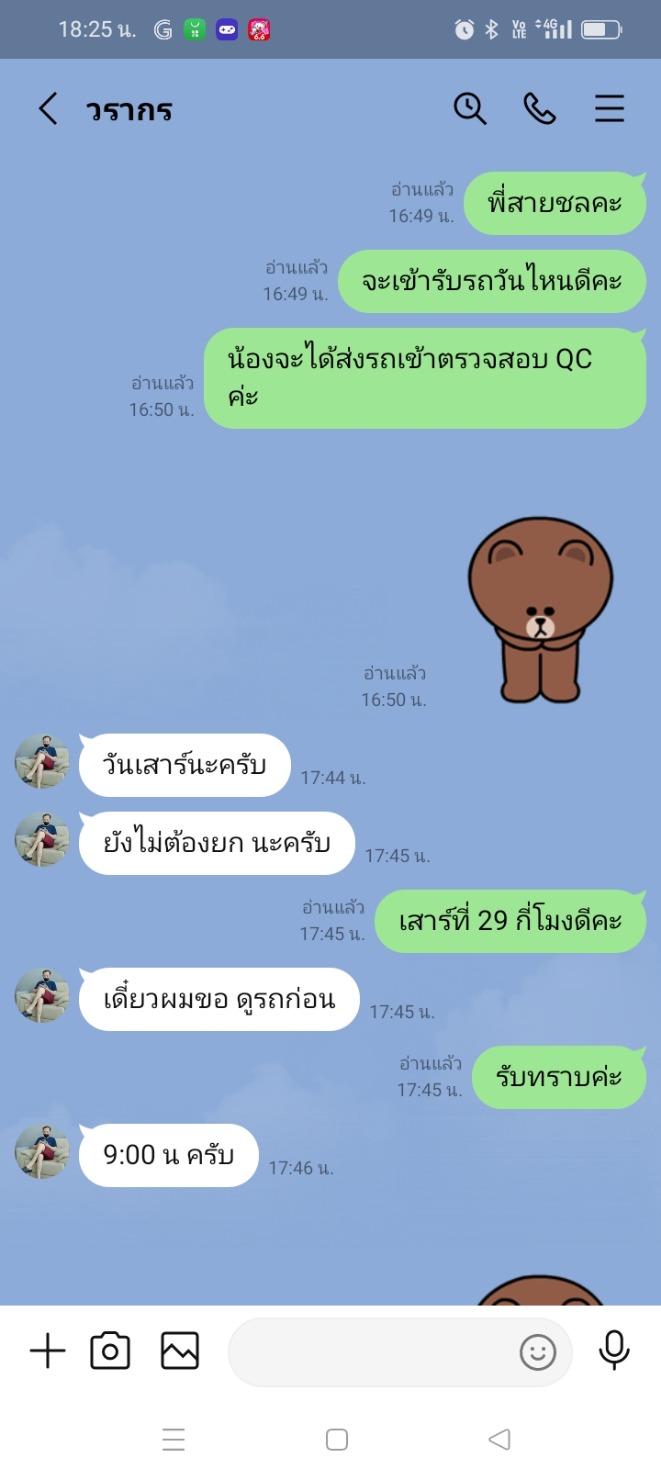
Task: Go back from the วรากร chat
Action: coord(47,108)
